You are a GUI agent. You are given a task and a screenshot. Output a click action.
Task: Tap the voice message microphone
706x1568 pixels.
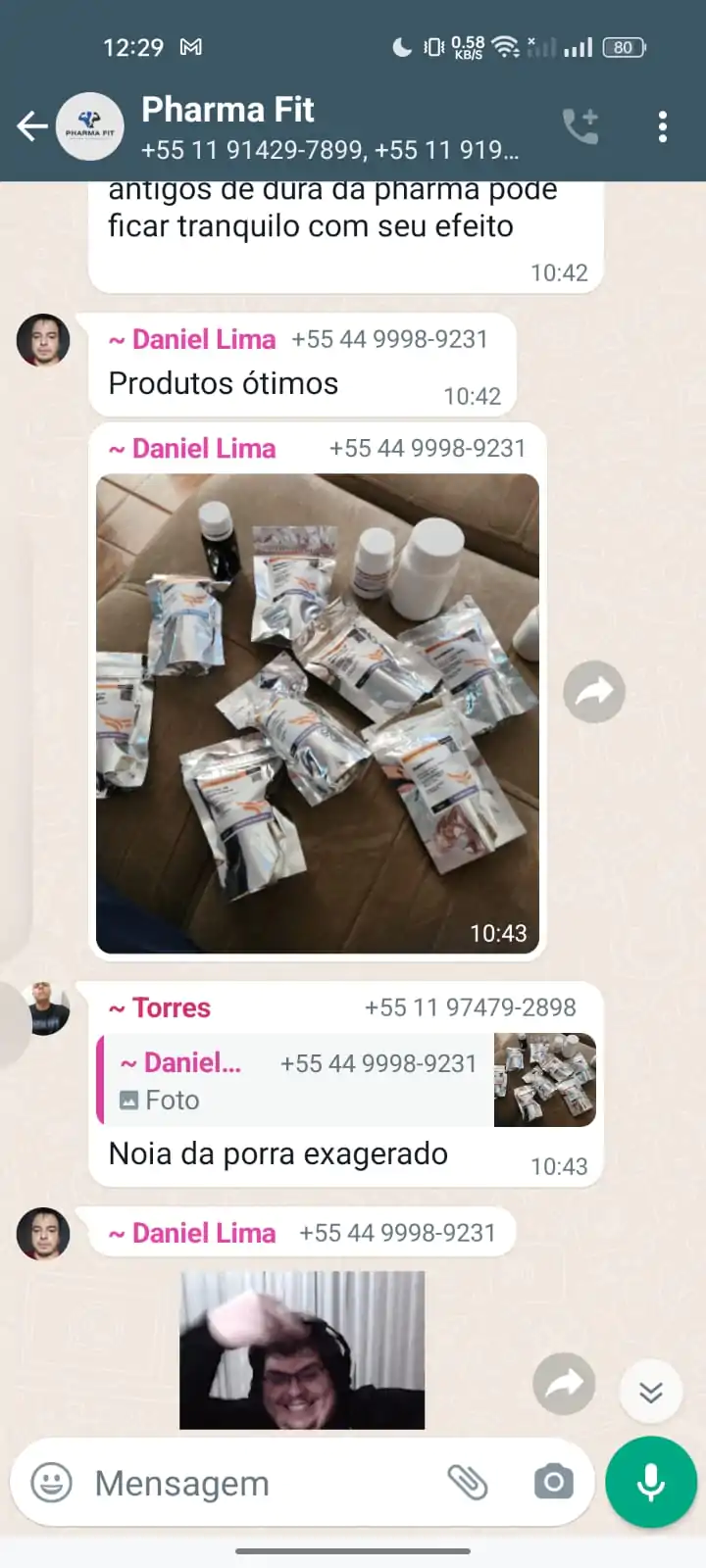651,1482
